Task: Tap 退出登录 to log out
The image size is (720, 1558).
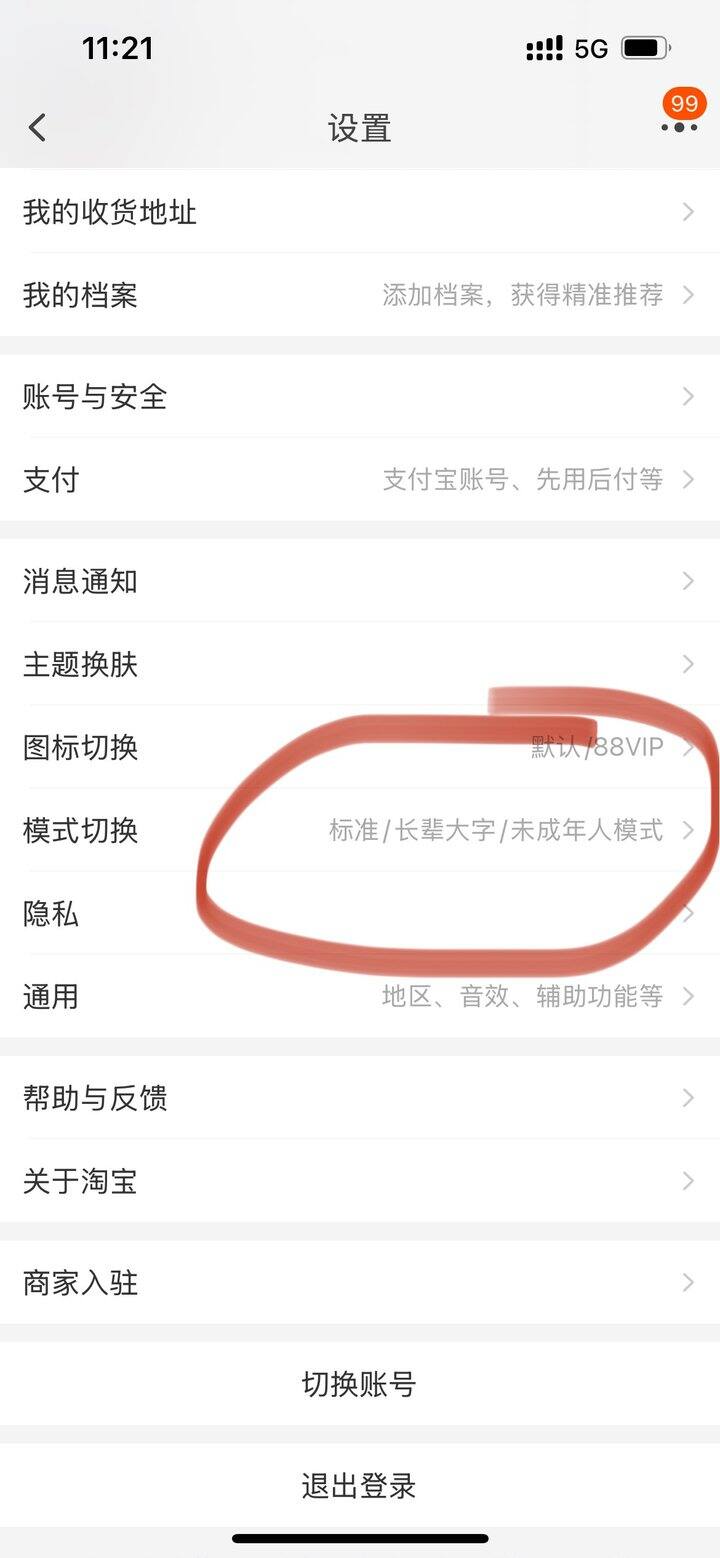Action: coord(360,1485)
